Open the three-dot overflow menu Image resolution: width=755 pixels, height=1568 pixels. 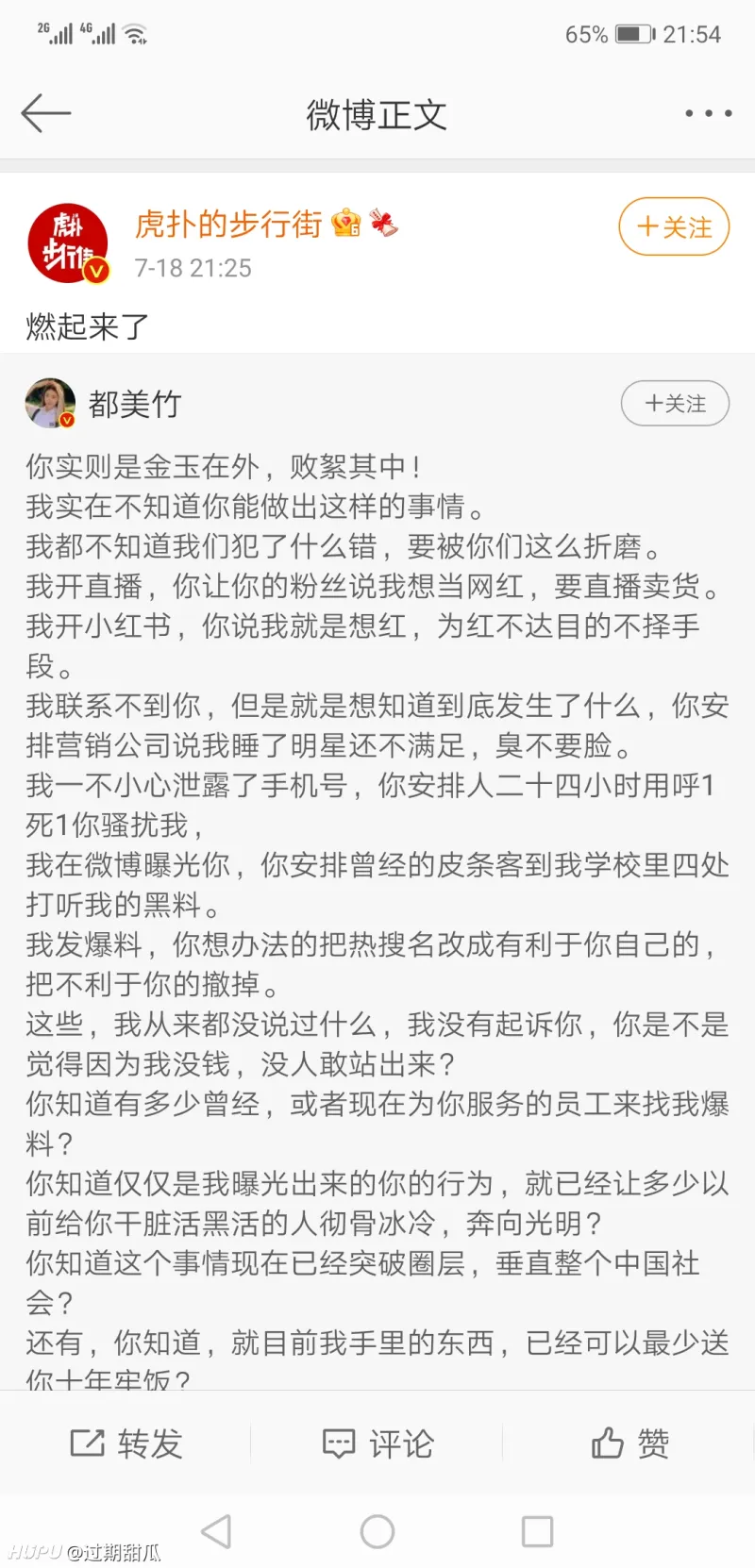point(708,113)
